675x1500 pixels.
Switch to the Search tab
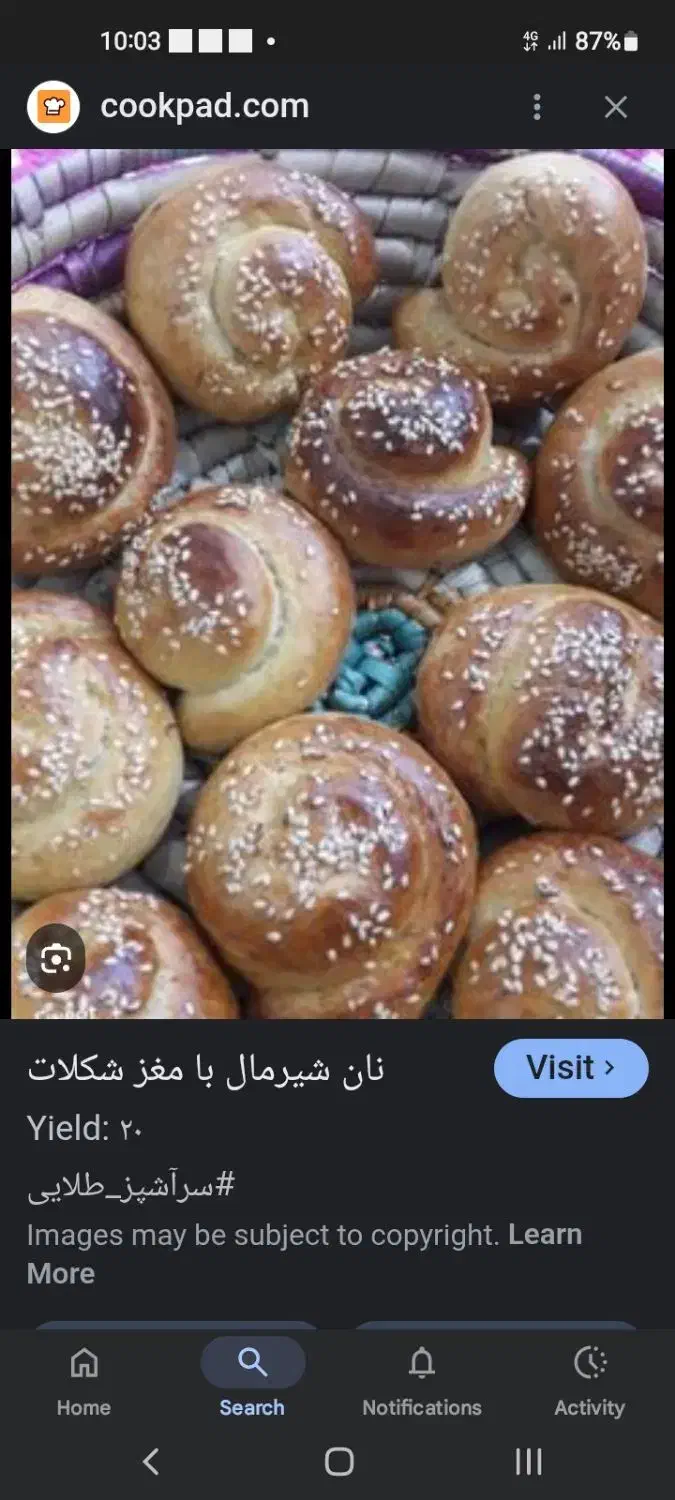click(x=252, y=1380)
